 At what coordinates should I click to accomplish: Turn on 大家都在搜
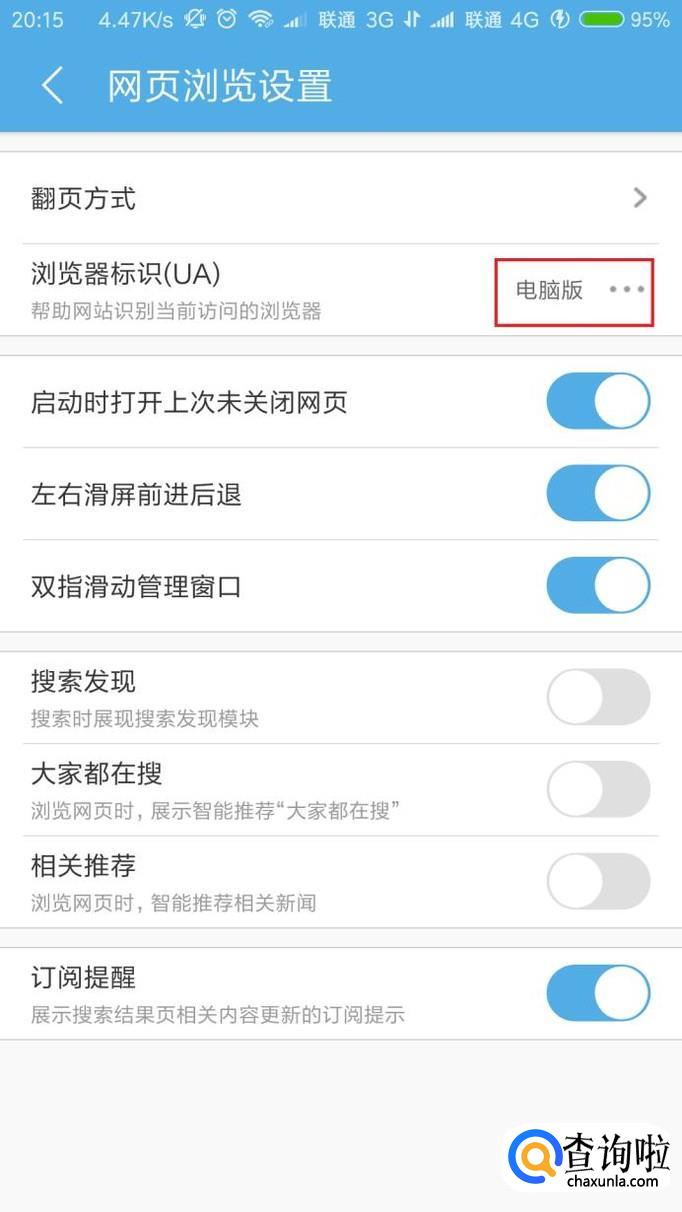[x=598, y=789]
